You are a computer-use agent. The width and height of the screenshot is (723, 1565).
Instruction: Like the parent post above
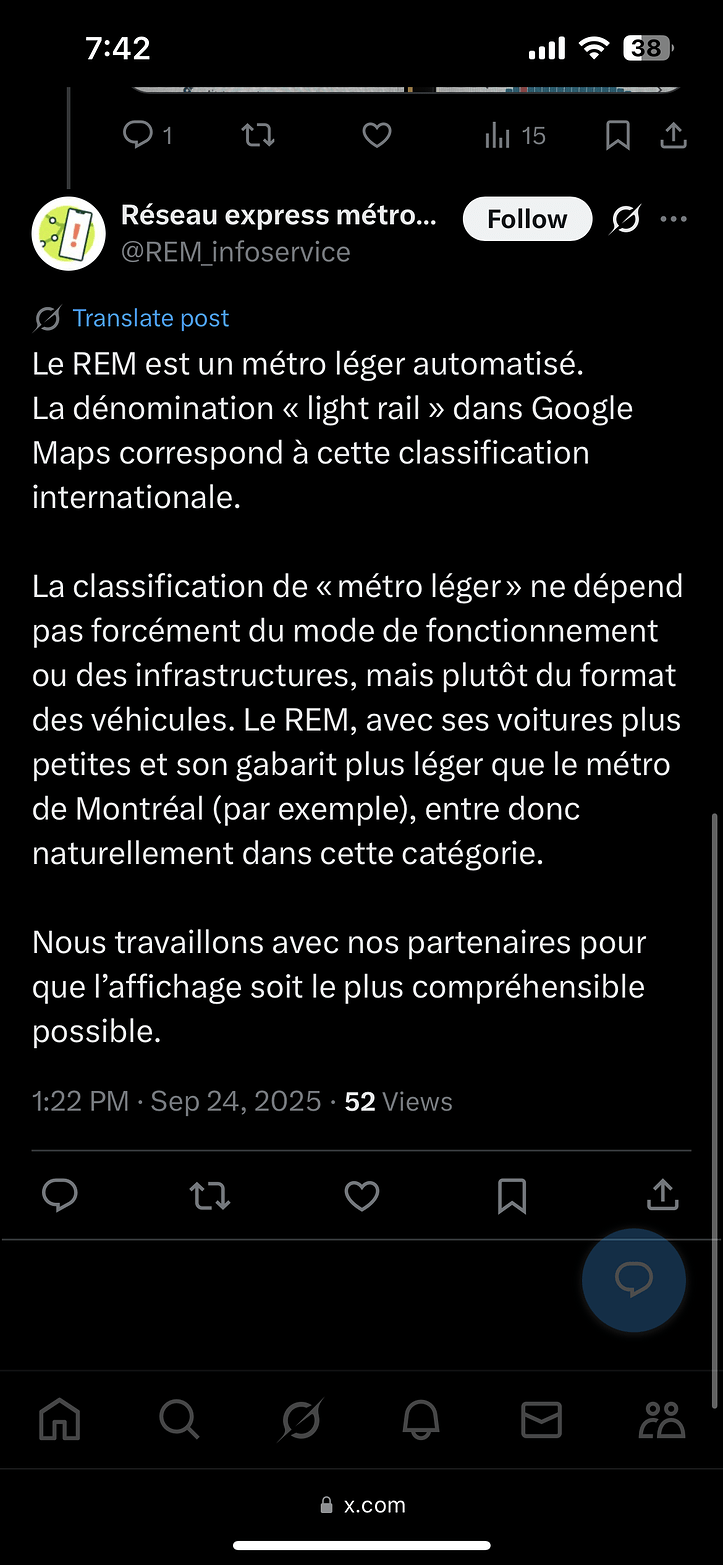click(x=376, y=135)
